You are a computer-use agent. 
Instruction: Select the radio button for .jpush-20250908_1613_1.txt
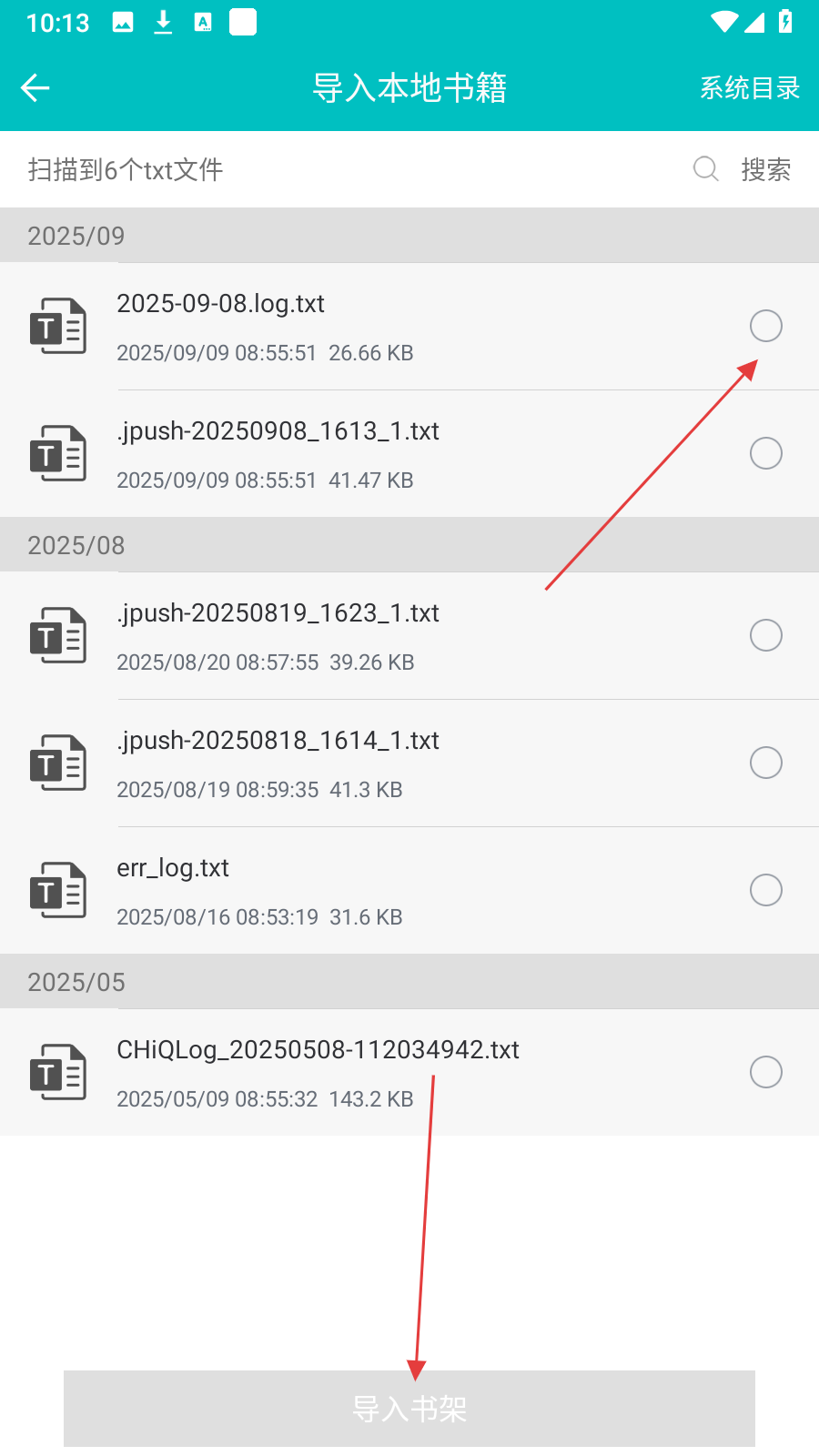click(x=765, y=453)
